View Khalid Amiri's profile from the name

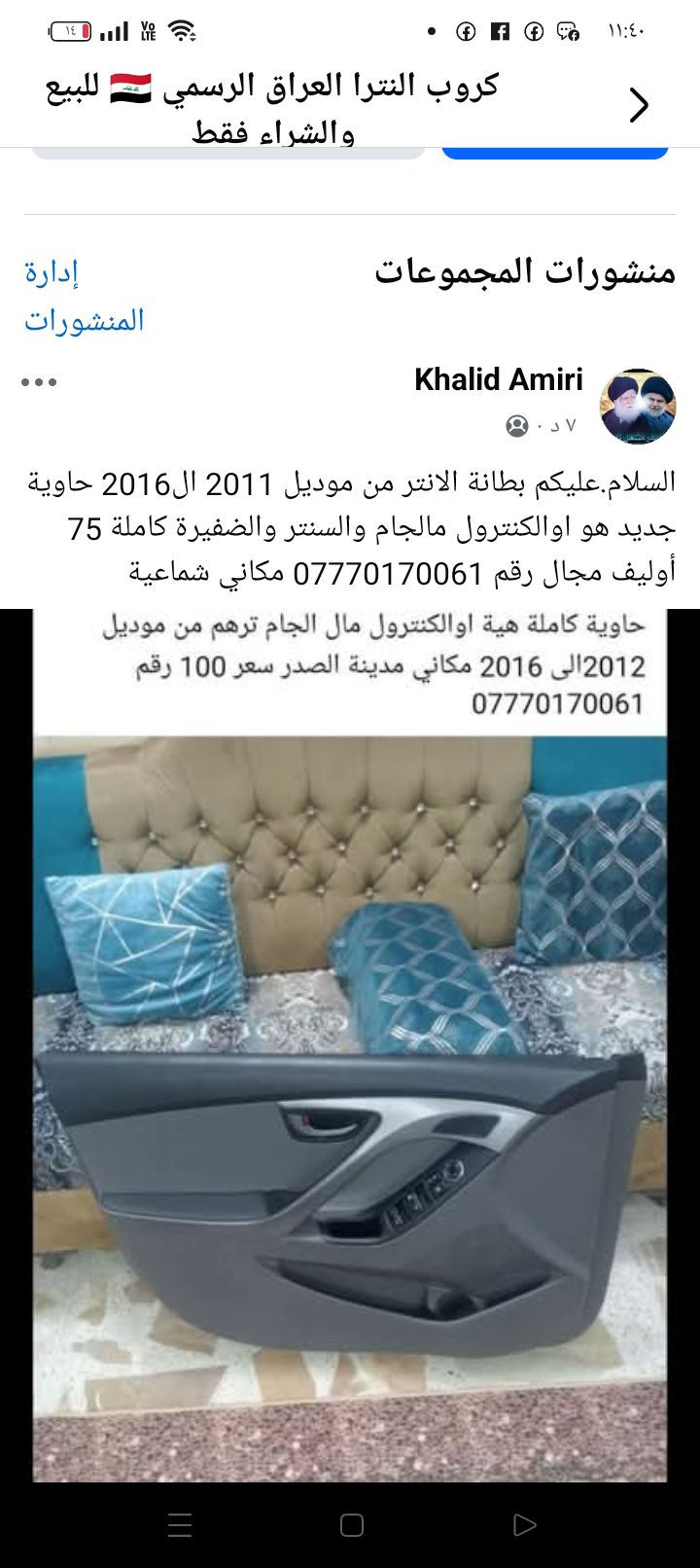(498, 379)
